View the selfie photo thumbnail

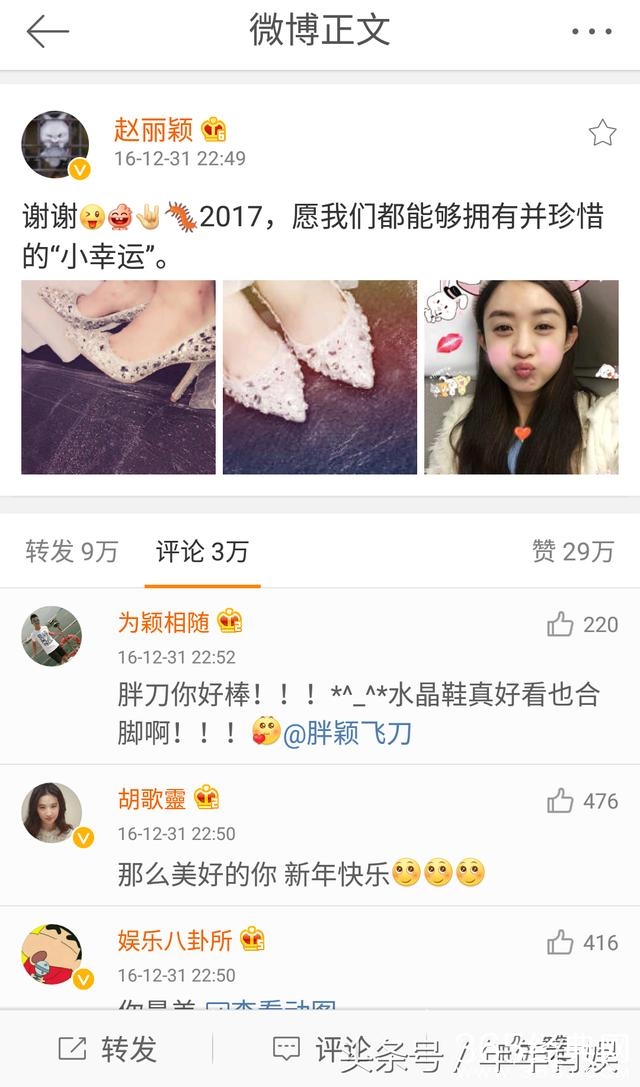point(521,376)
